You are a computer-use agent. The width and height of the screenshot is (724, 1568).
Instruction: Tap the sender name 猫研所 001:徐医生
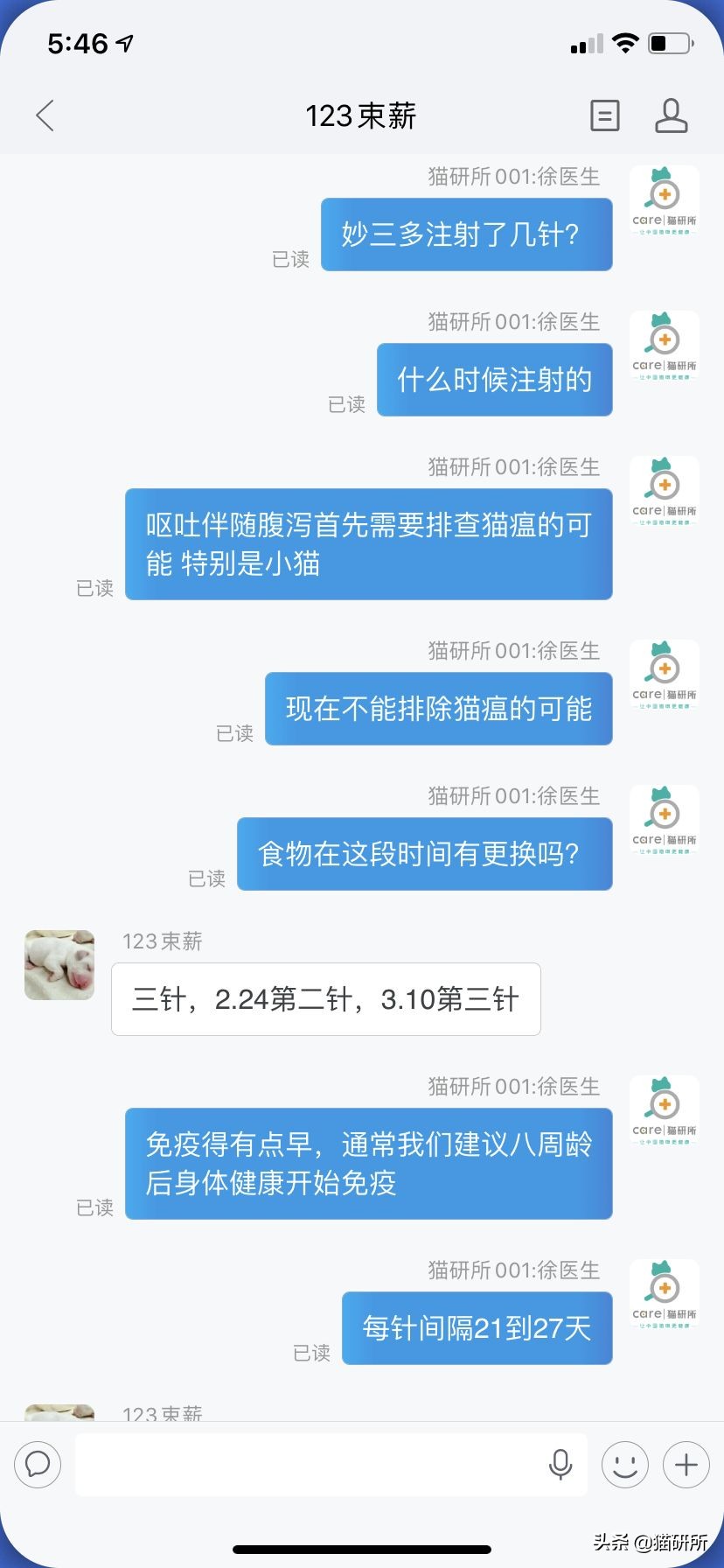pyautogui.click(x=512, y=177)
